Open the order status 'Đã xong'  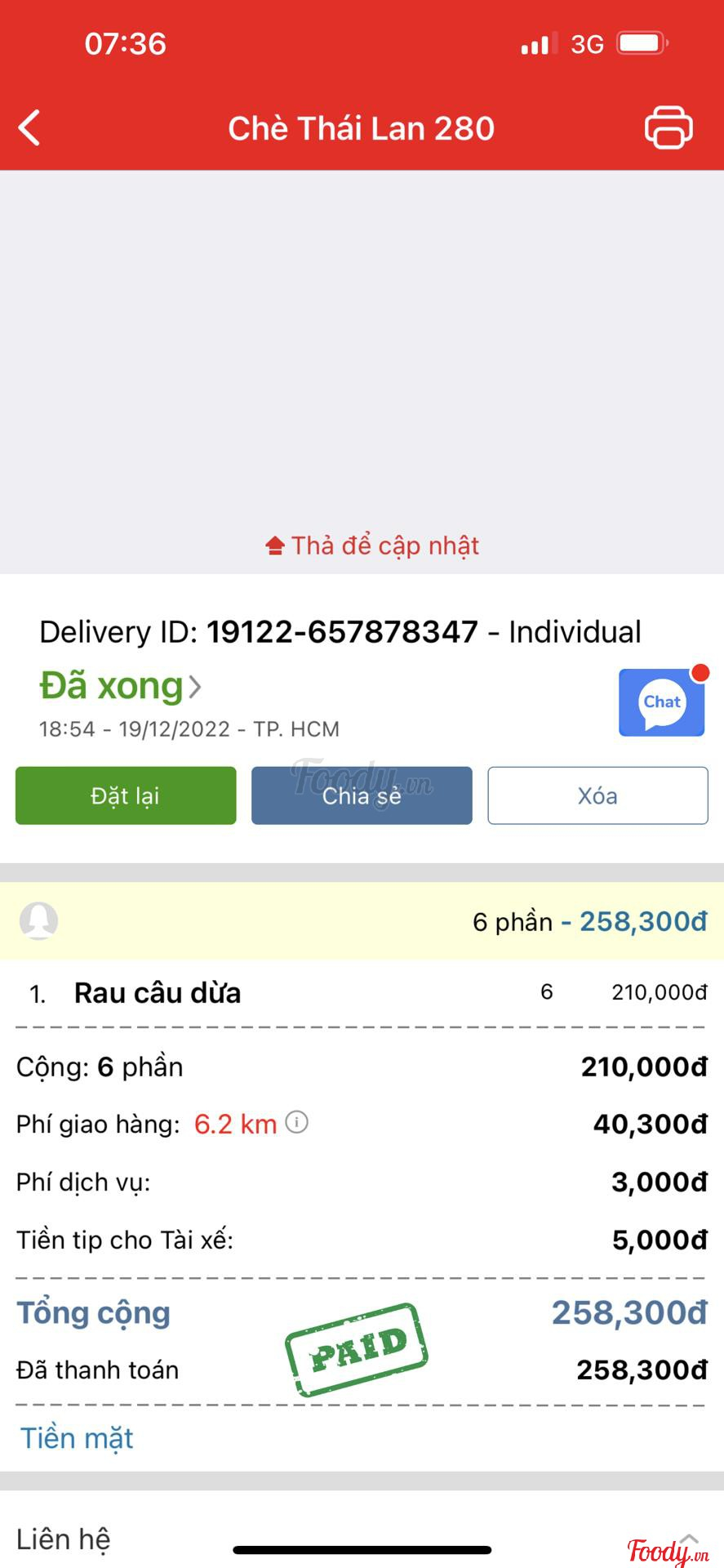pos(120,686)
